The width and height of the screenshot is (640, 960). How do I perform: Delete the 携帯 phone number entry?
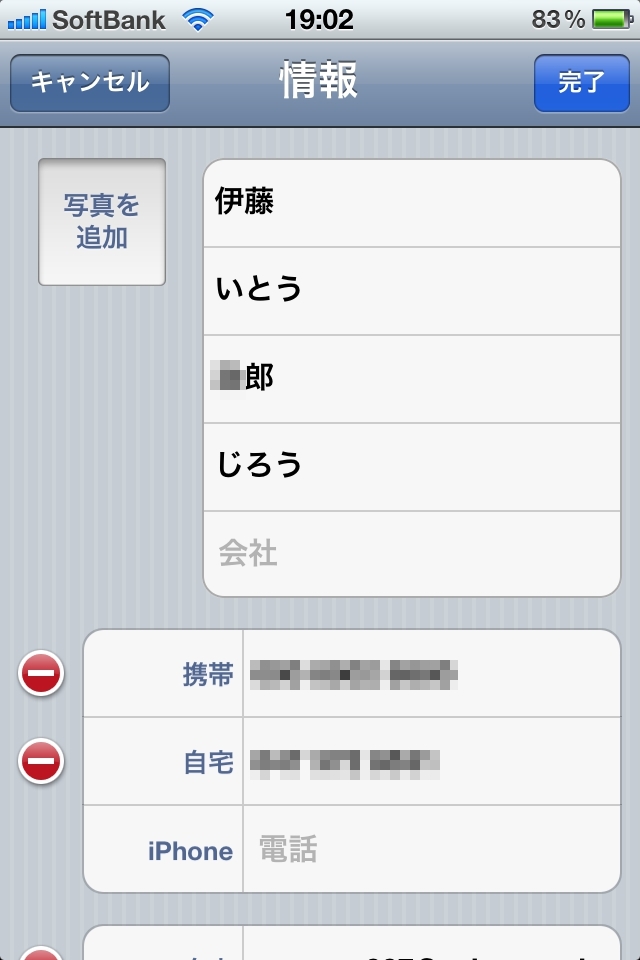tap(41, 675)
